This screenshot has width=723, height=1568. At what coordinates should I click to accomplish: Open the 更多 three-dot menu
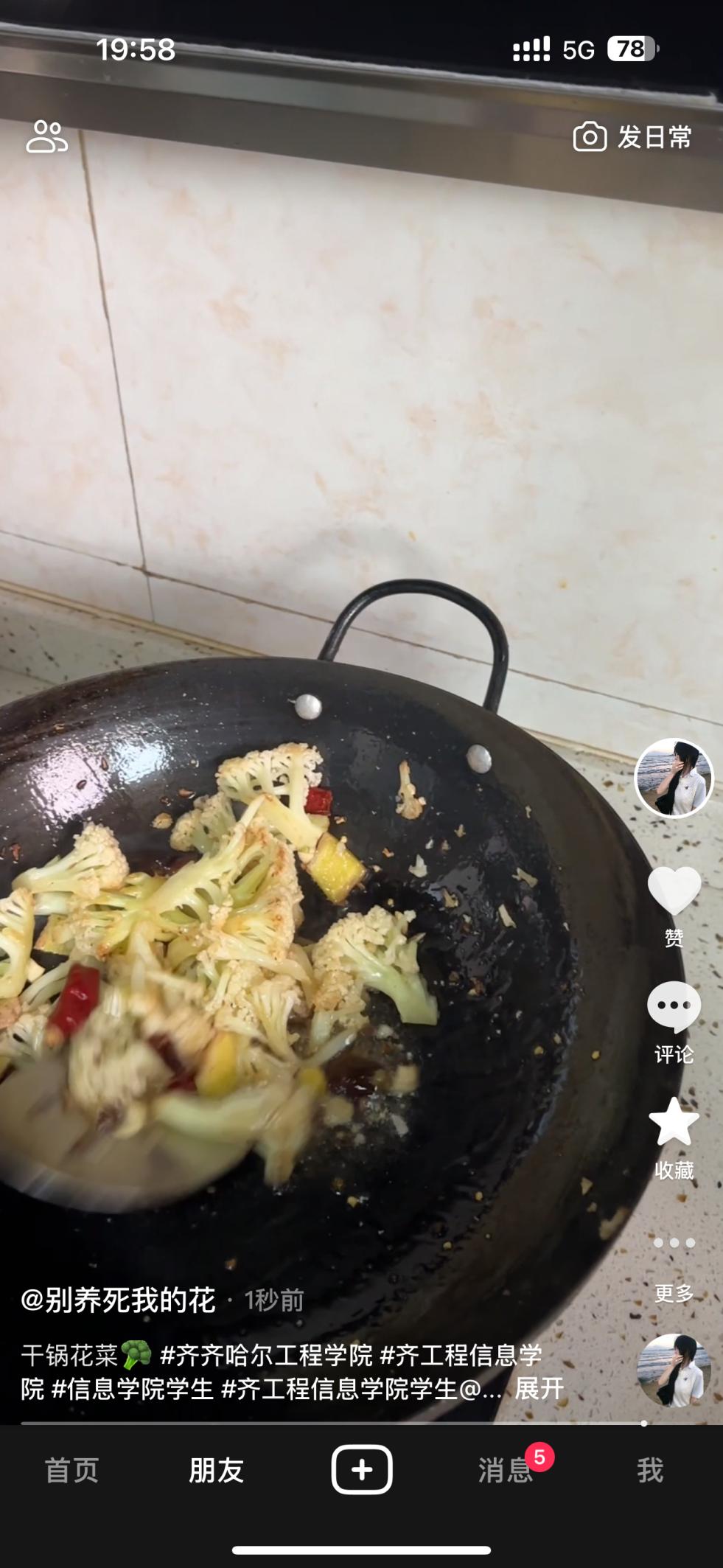pyautogui.click(x=674, y=1243)
